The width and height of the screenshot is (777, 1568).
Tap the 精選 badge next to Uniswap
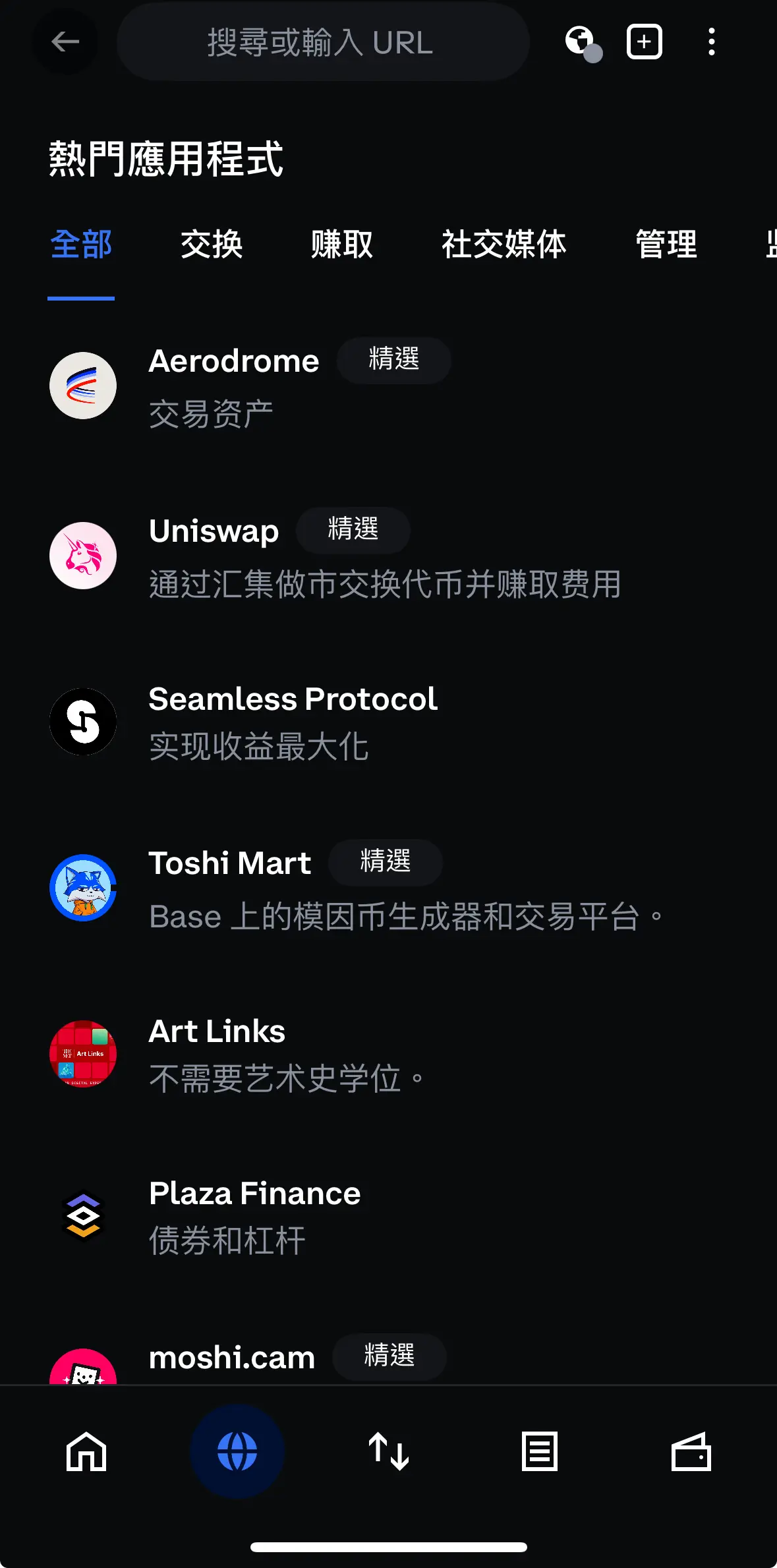(x=353, y=531)
